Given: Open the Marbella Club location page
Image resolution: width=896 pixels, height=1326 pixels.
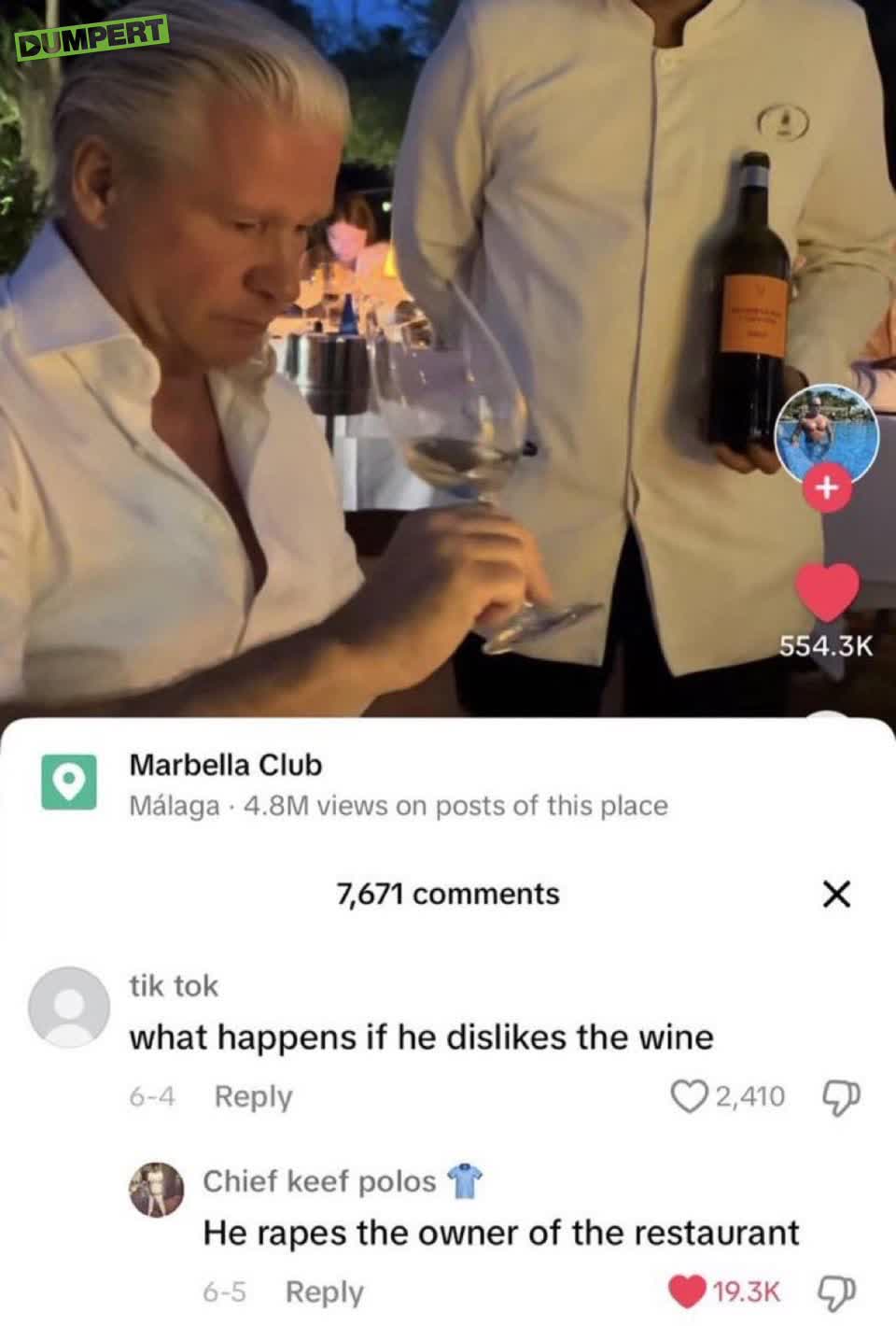Looking at the screenshot, I should (225, 766).
